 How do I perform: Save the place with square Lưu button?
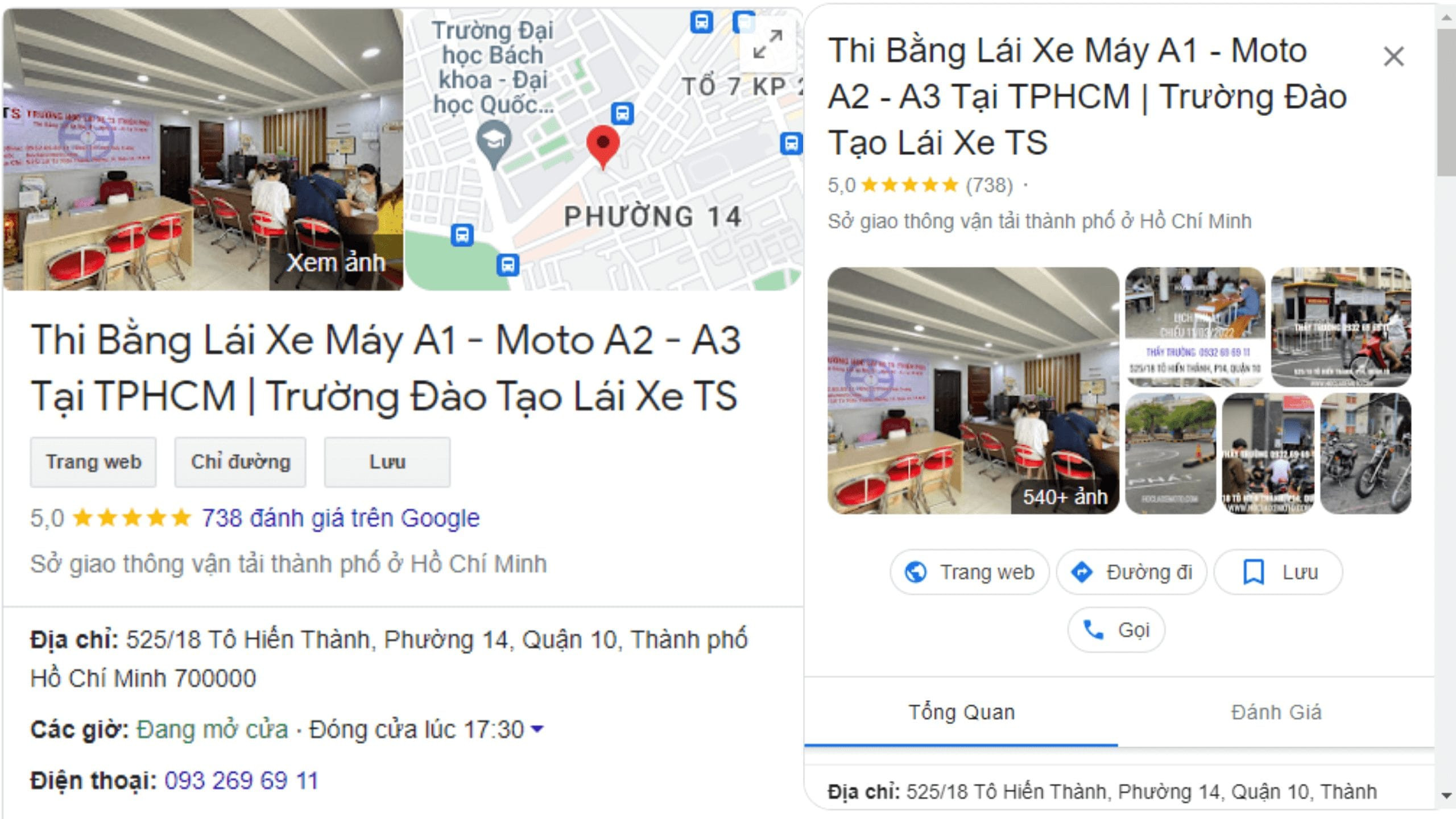click(x=387, y=462)
